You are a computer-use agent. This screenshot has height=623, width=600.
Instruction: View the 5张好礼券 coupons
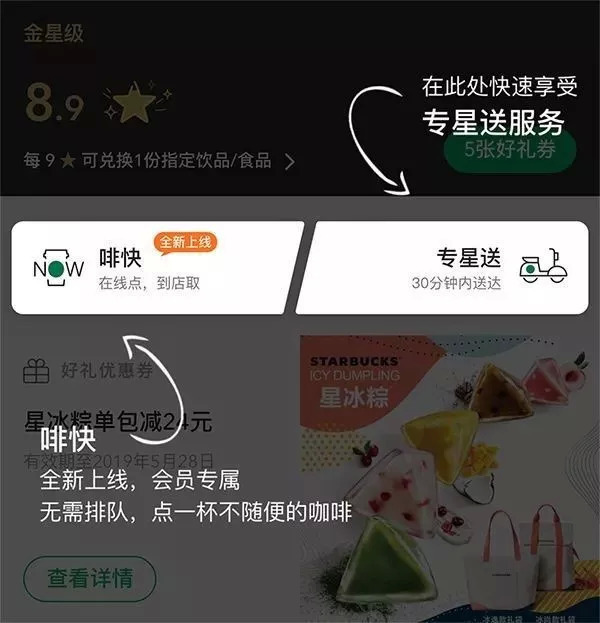510,152
